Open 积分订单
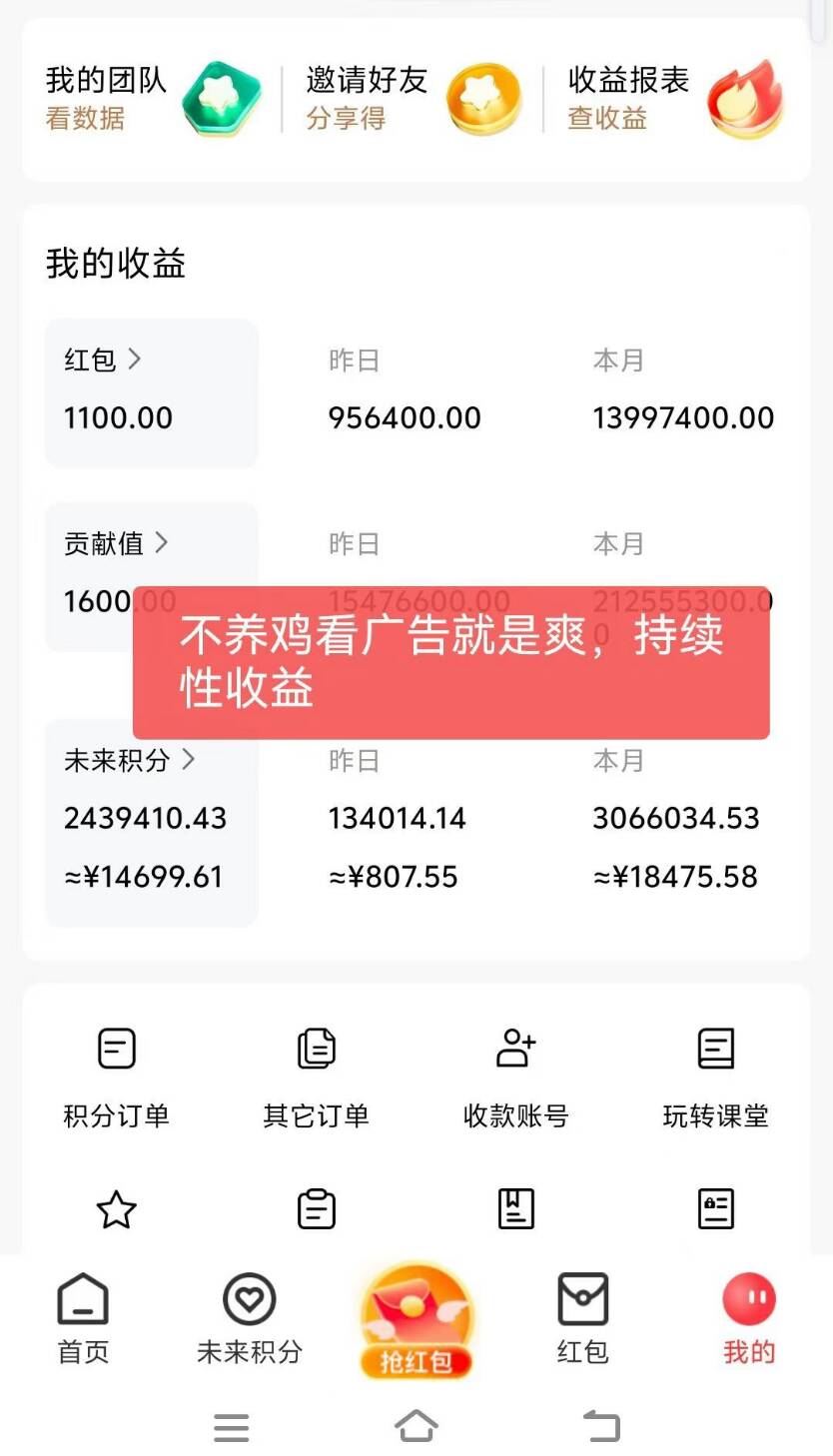 point(117,1079)
